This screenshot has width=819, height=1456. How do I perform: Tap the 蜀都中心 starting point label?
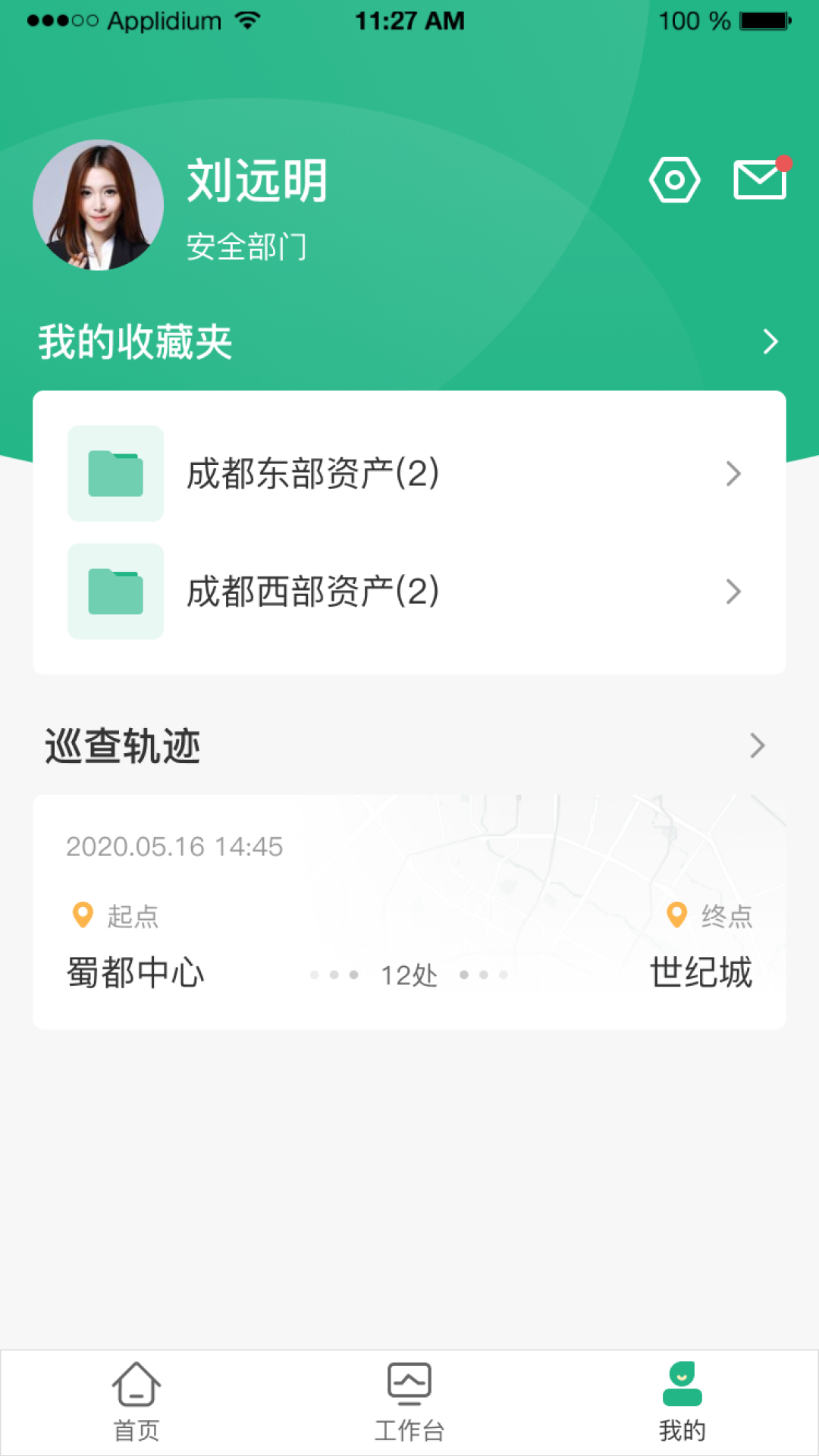point(135,974)
